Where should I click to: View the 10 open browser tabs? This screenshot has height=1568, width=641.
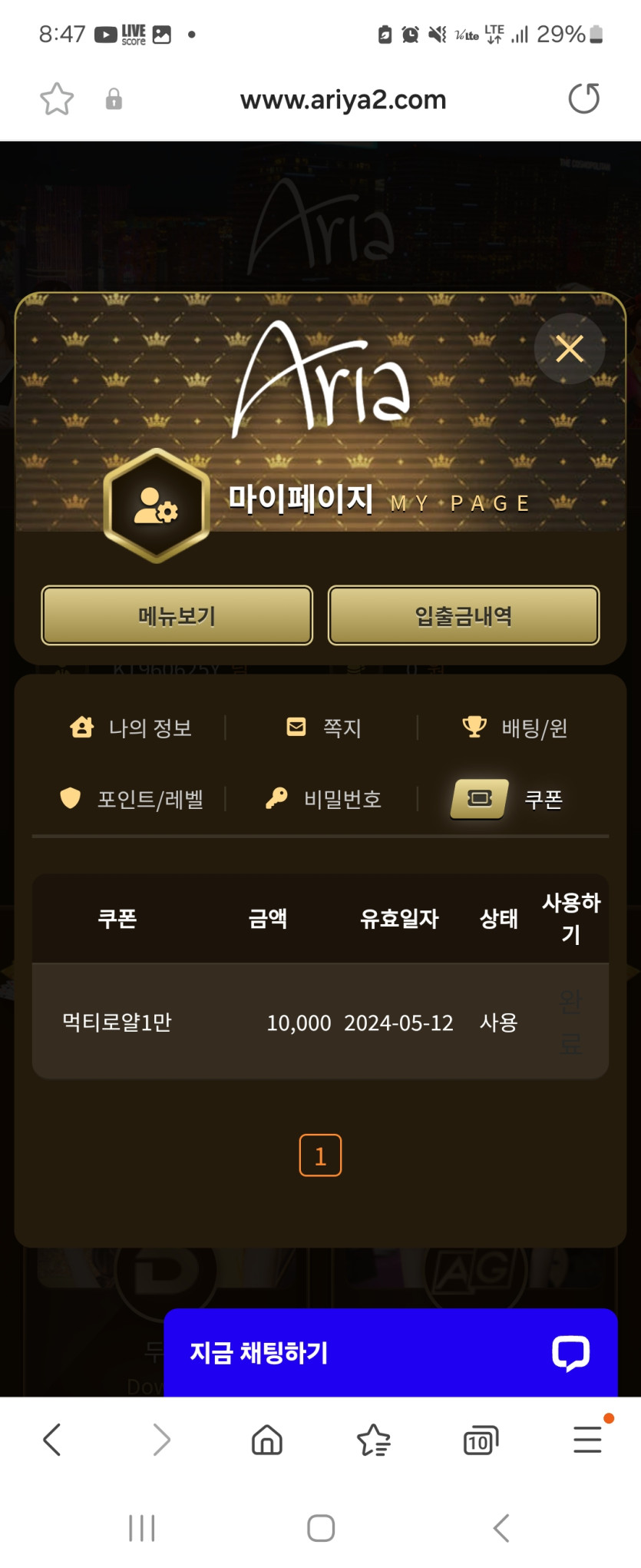[x=481, y=1440]
